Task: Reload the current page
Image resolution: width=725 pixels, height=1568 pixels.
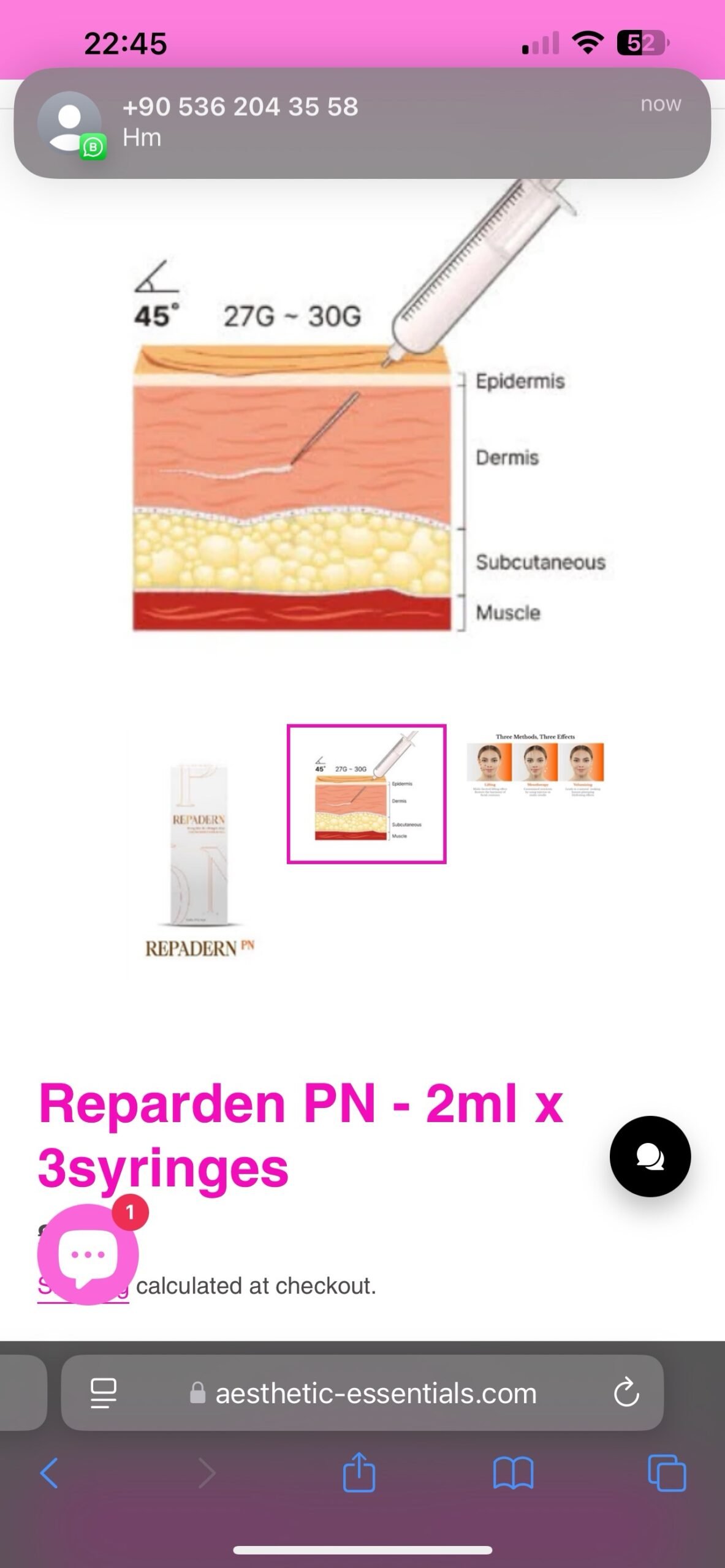Action: pos(626,1393)
